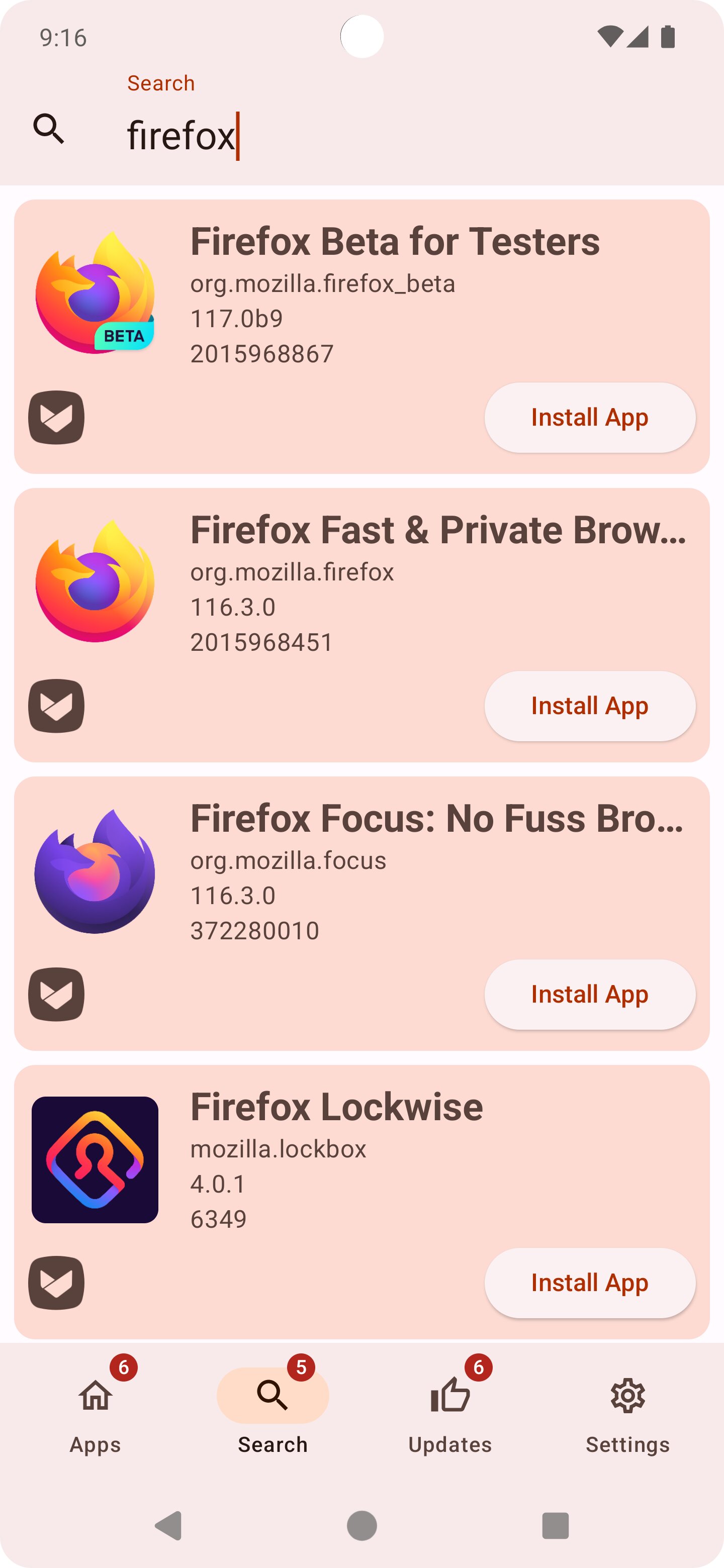Tap the system home button

coord(361,1526)
